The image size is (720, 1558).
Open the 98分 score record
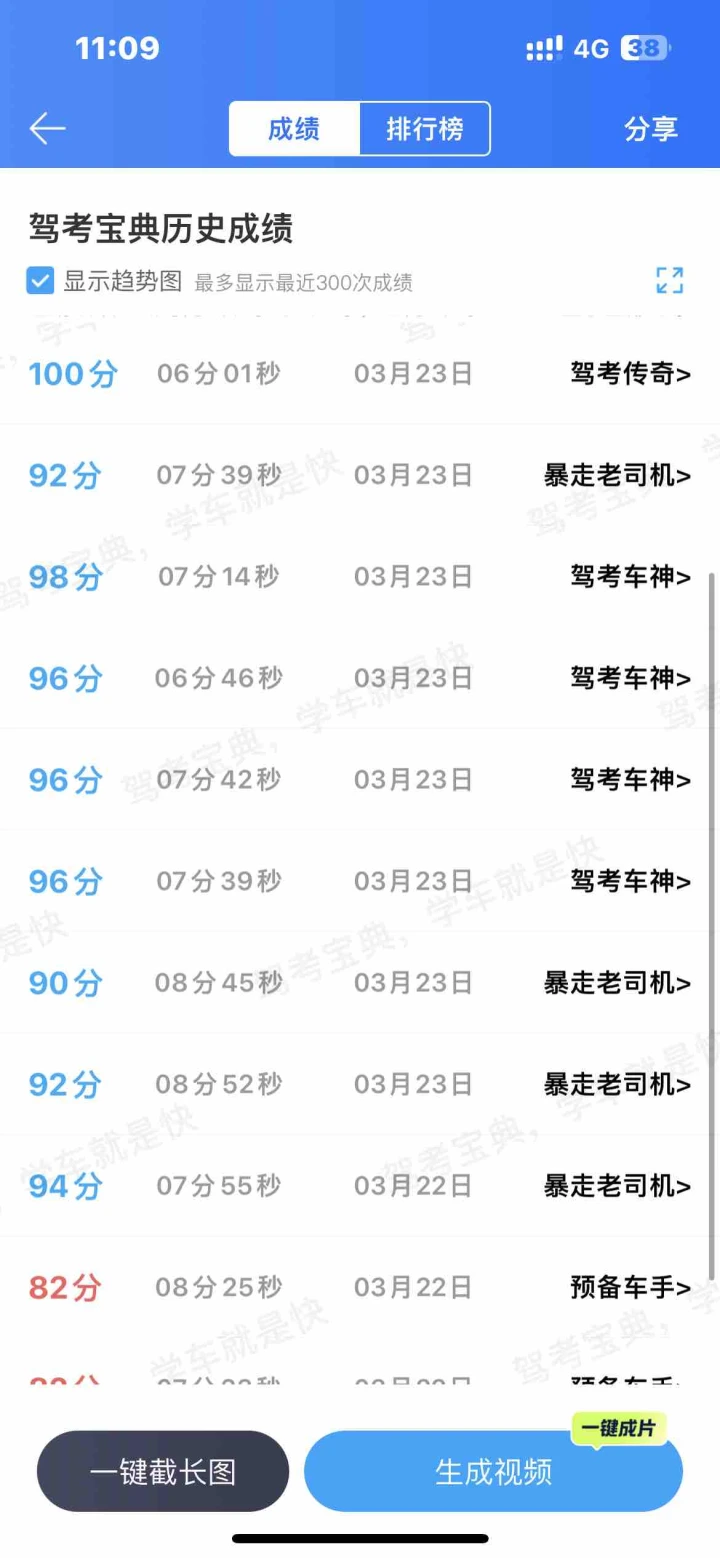click(x=360, y=577)
